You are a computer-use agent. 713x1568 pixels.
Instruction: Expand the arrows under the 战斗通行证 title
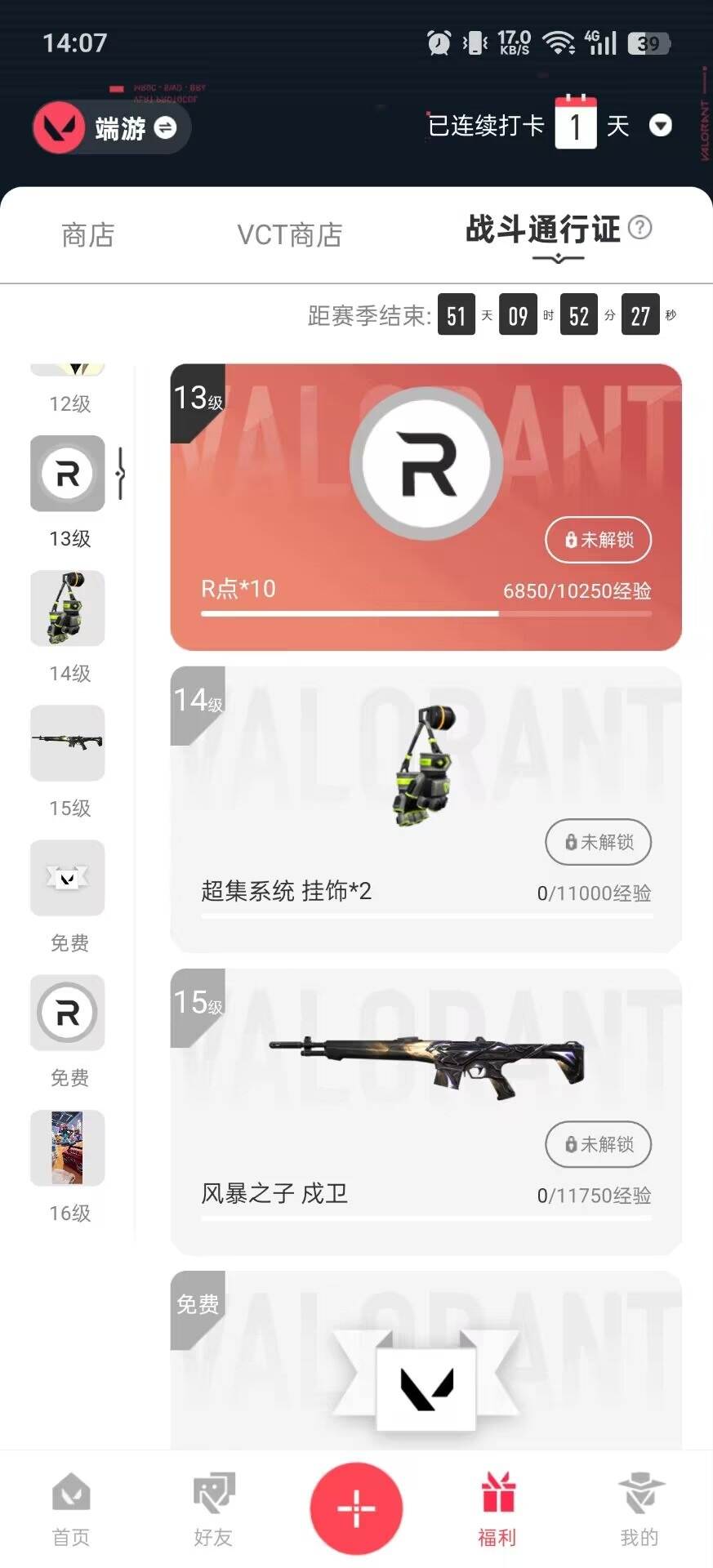pyautogui.click(x=558, y=257)
